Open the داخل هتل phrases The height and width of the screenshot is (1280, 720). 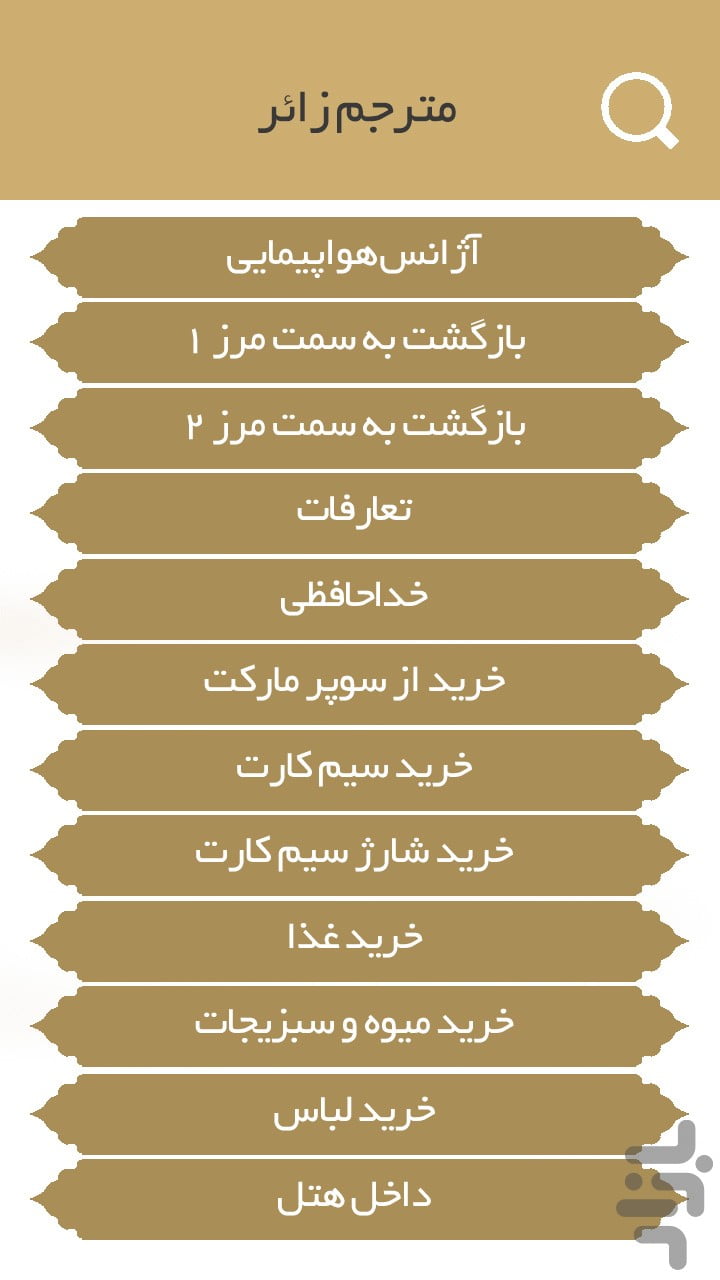pos(360,1199)
